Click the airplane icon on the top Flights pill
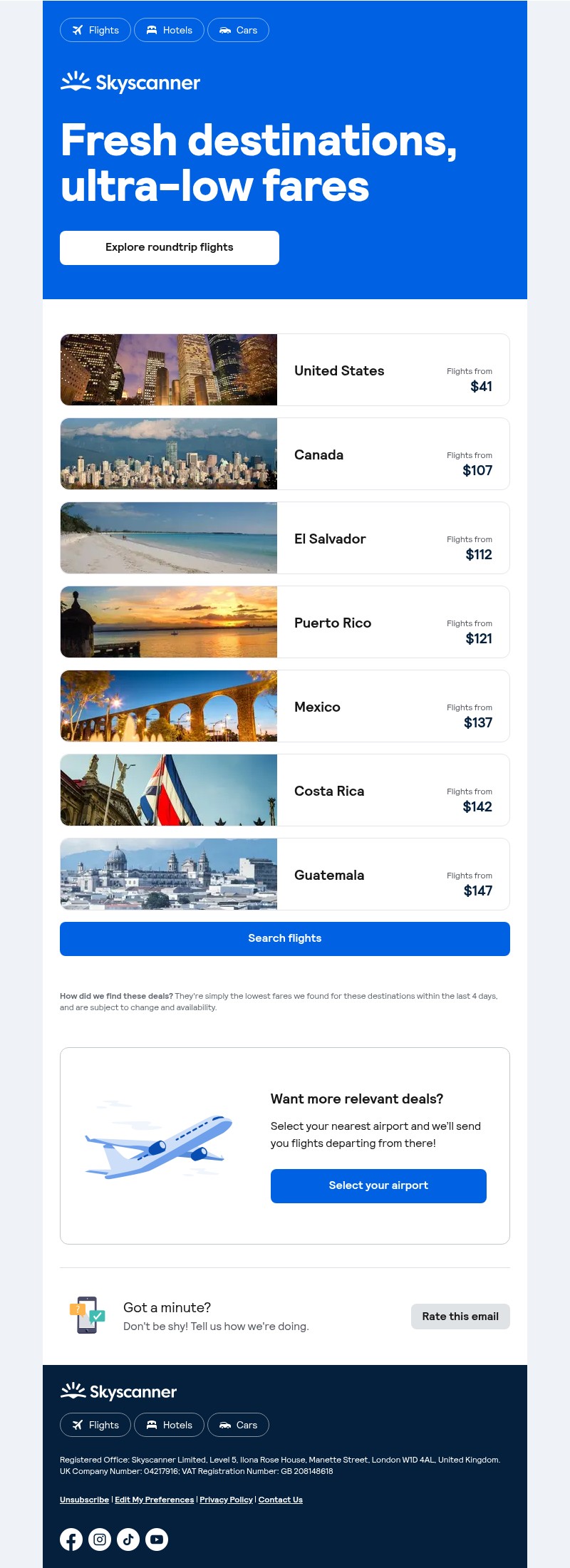Viewport: 570px width, 1568px height. point(77,30)
